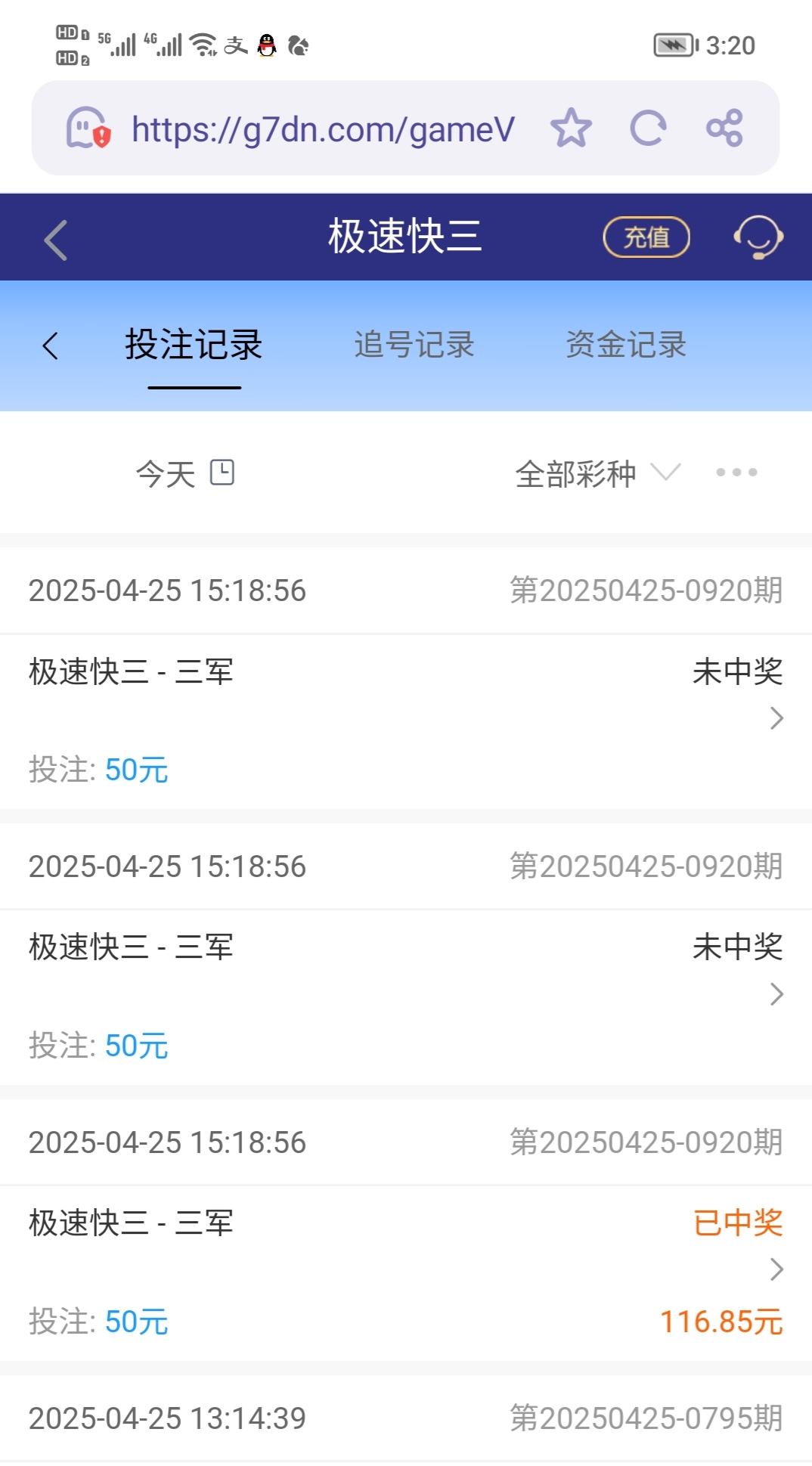The width and height of the screenshot is (812, 1466).
Task: Open the 今天 date filter
Action: [x=184, y=473]
